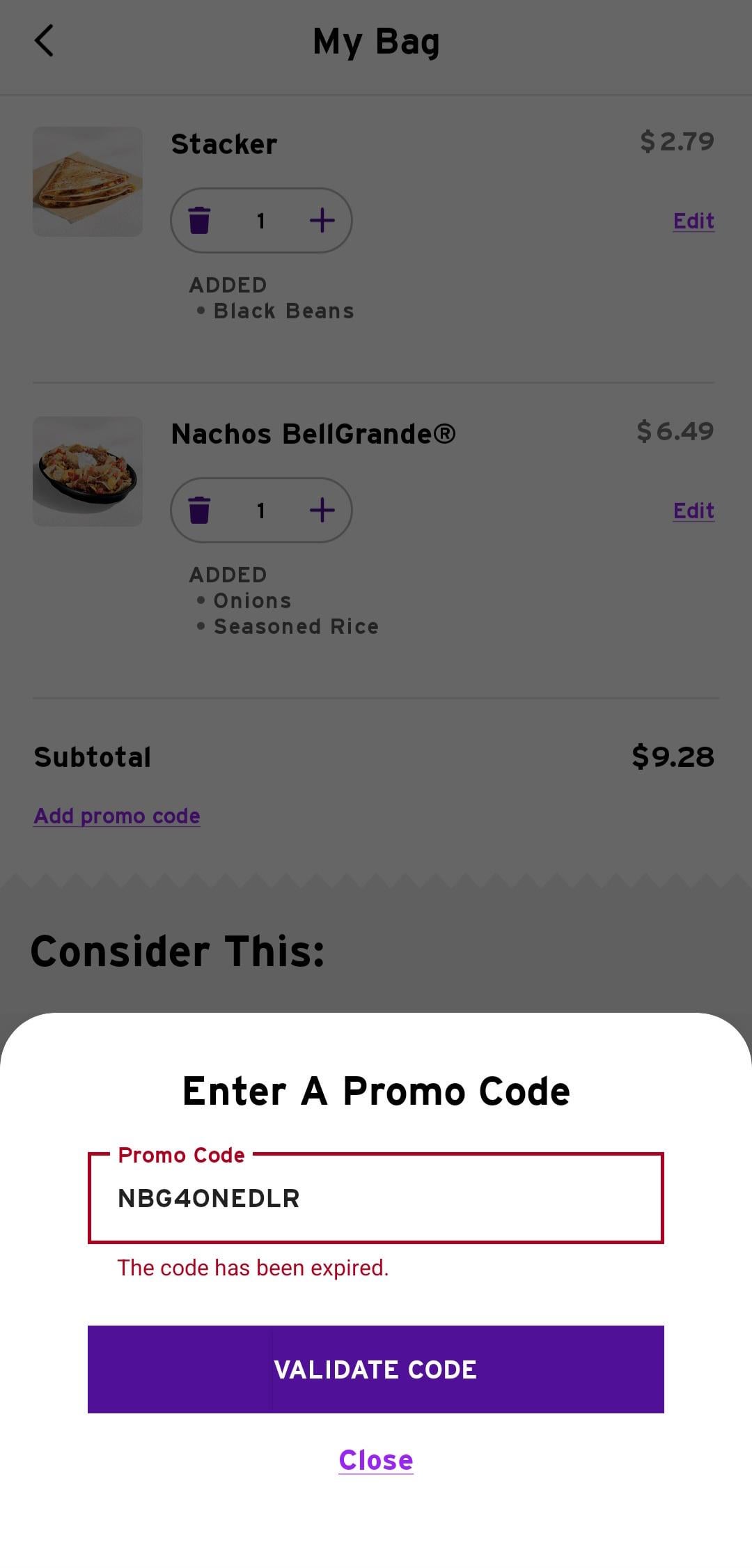Remove the Stacker from the bag
Viewport: 752px width, 1568px height.
[x=199, y=221]
